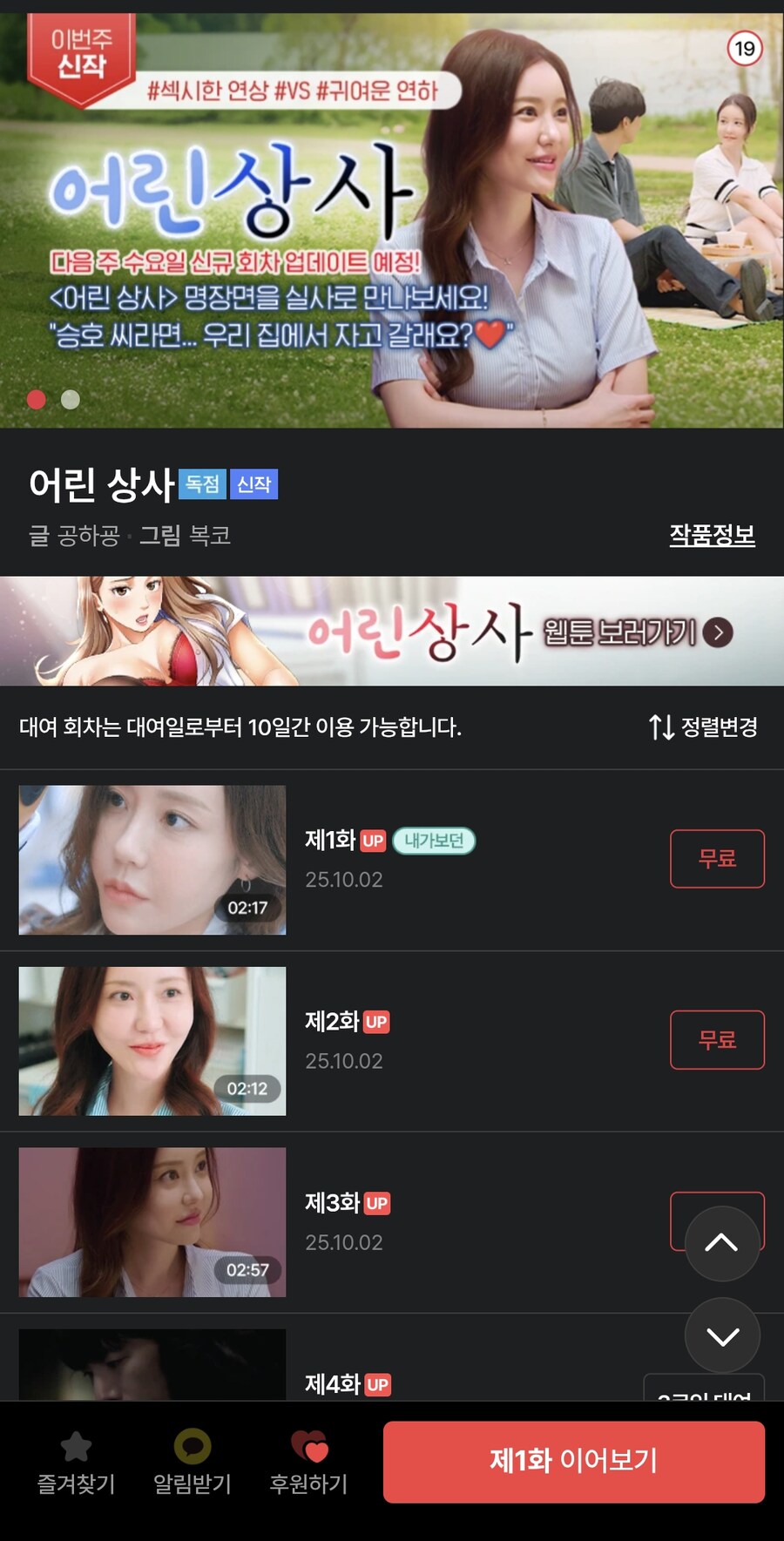Add this title to 즐겨찾기
The width and height of the screenshot is (784, 1541).
76,1463
